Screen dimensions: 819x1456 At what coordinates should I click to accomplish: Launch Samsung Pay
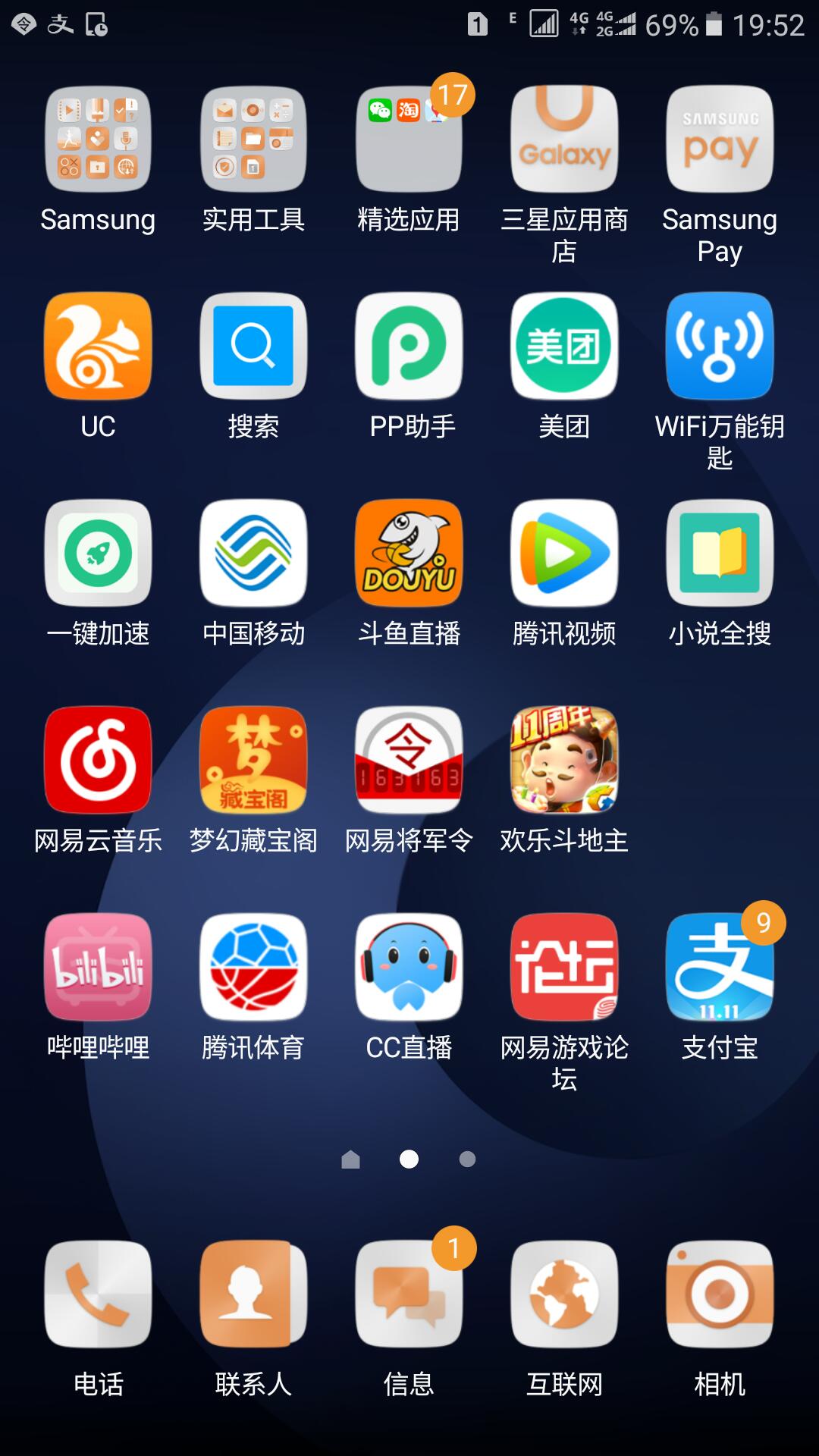tap(720, 139)
